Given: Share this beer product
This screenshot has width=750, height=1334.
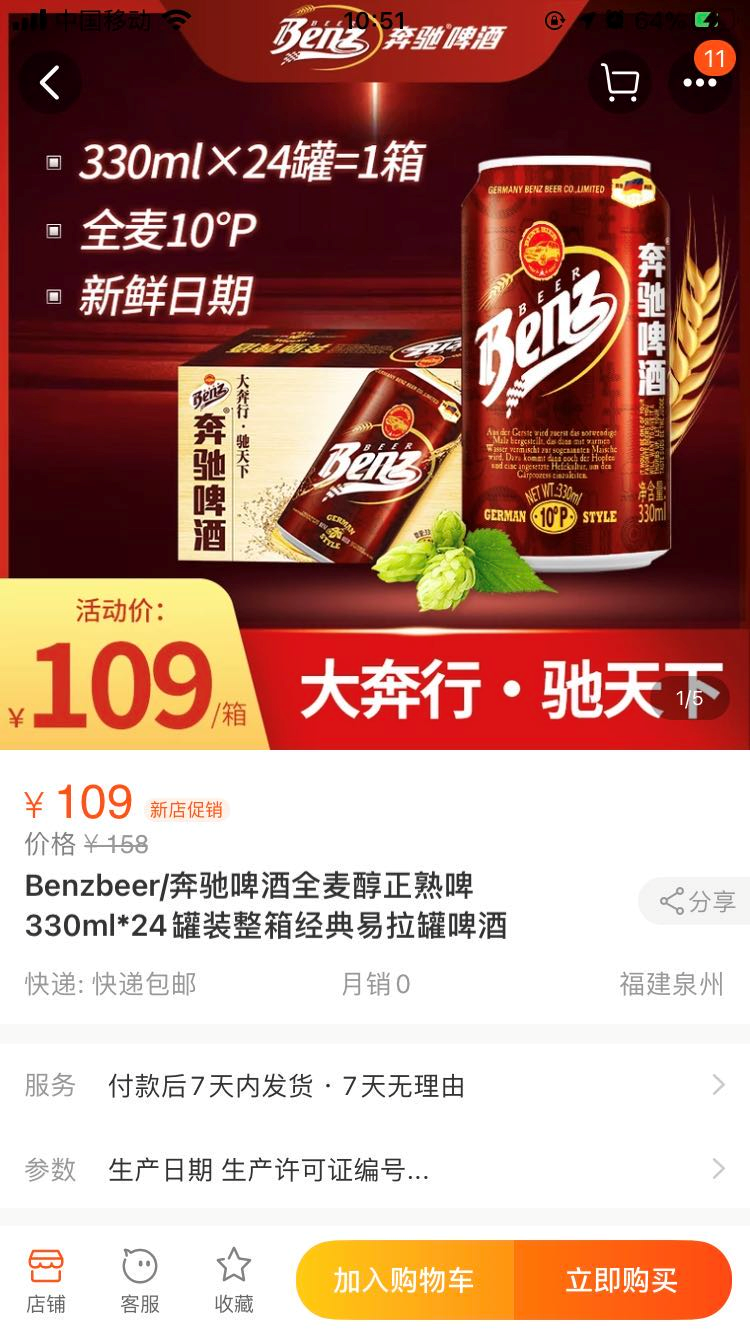Looking at the screenshot, I should [697, 902].
